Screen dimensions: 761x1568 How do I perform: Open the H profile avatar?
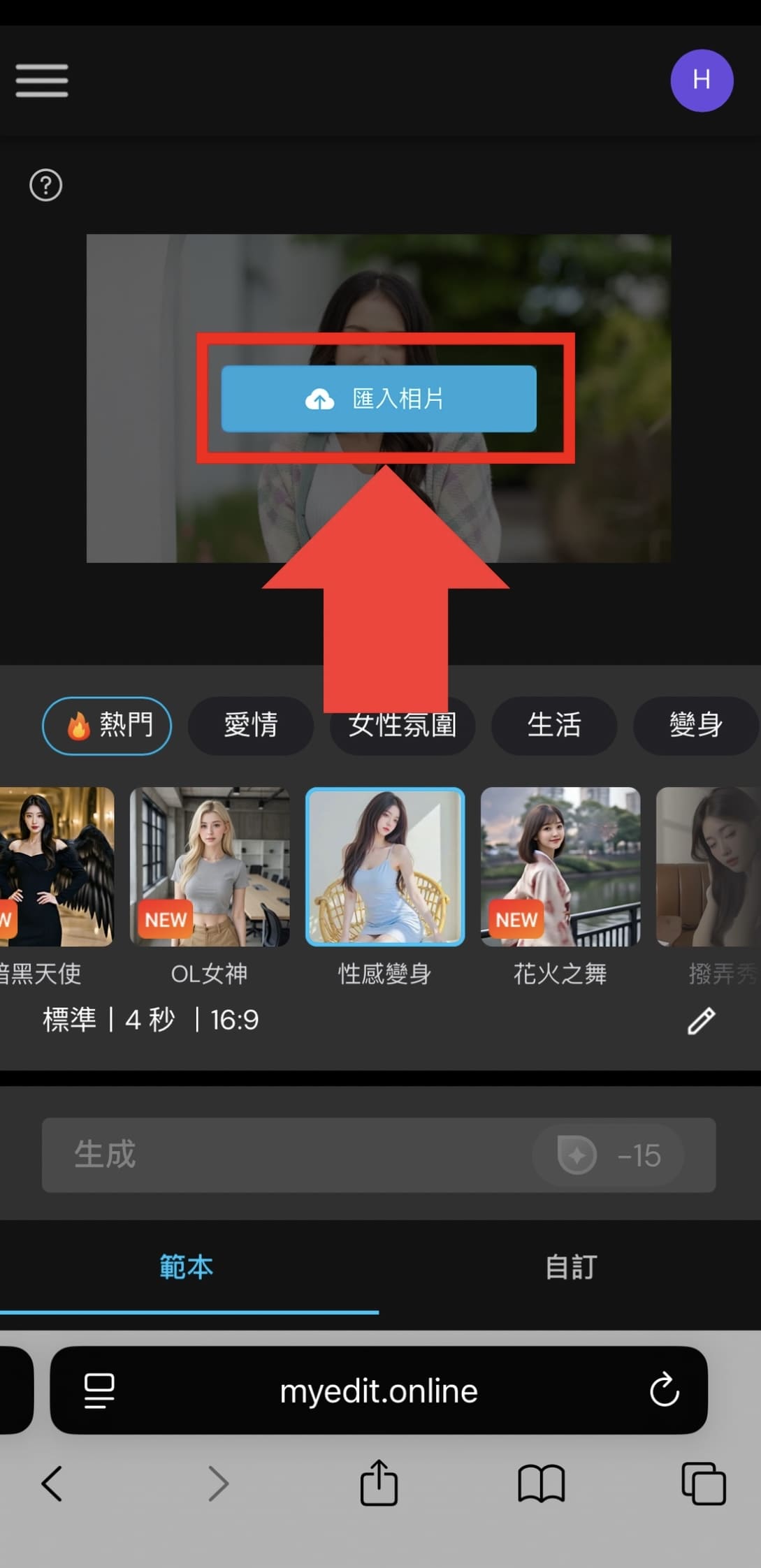tap(701, 80)
